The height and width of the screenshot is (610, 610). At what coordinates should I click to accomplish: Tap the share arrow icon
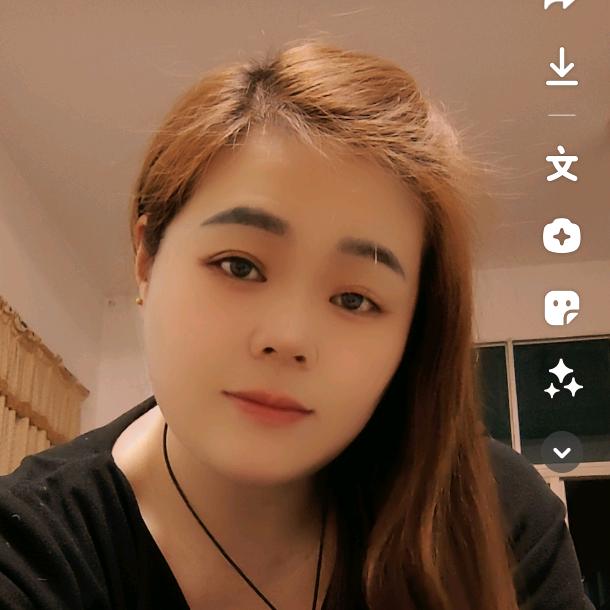(x=559, y=4)
